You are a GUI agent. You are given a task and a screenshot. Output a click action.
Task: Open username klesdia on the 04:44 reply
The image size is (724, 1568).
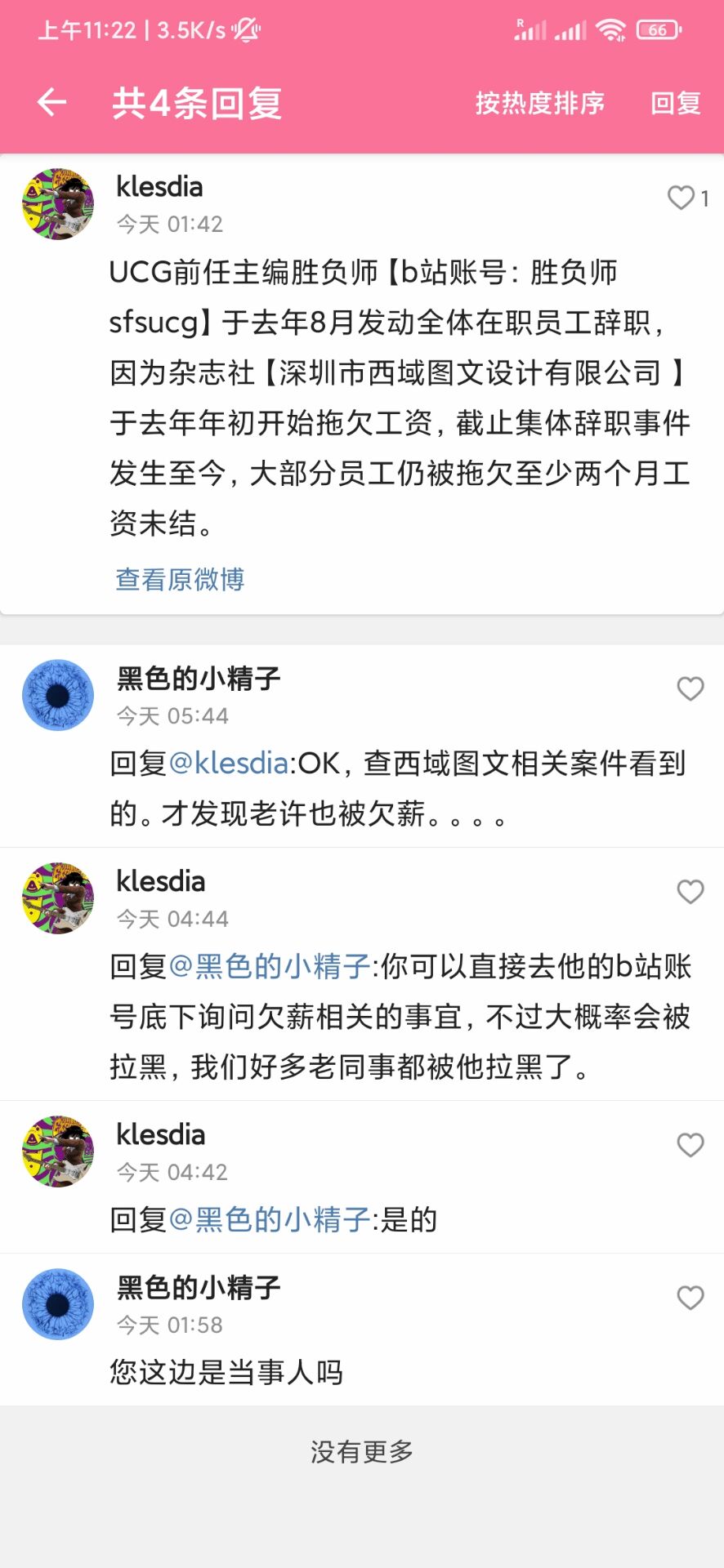coord(160,881)
